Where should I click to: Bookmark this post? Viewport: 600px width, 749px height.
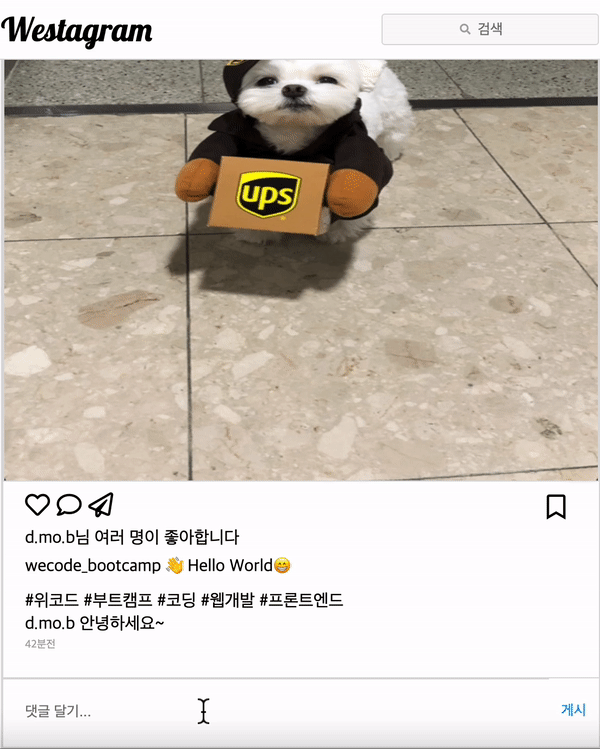pyautogui.click(x=556, y=506)
